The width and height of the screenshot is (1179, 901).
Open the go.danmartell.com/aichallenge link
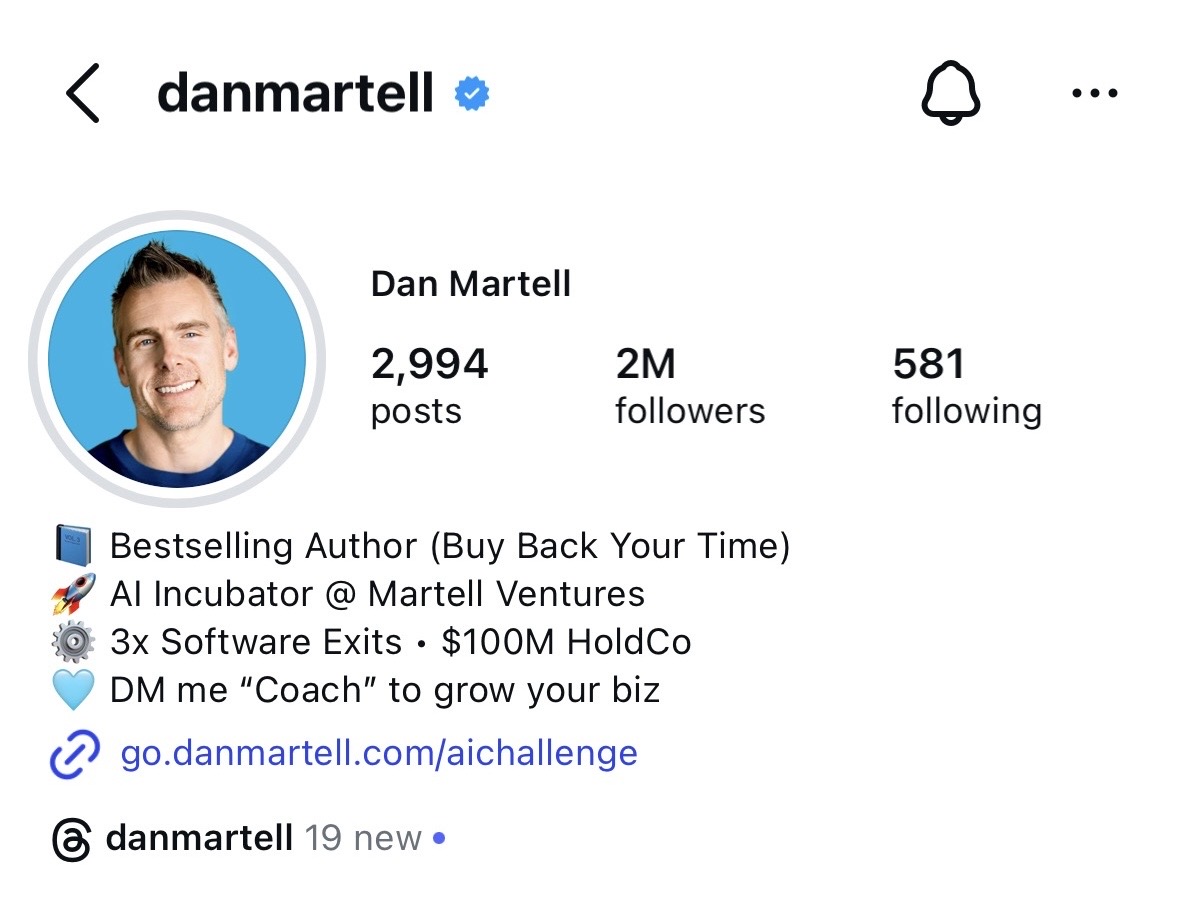coord(378,752)
